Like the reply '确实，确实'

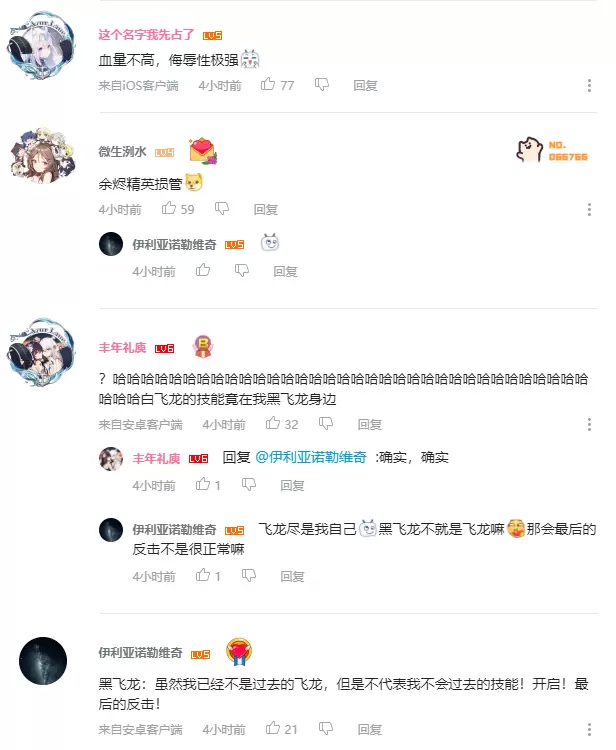tap(203, 485)
